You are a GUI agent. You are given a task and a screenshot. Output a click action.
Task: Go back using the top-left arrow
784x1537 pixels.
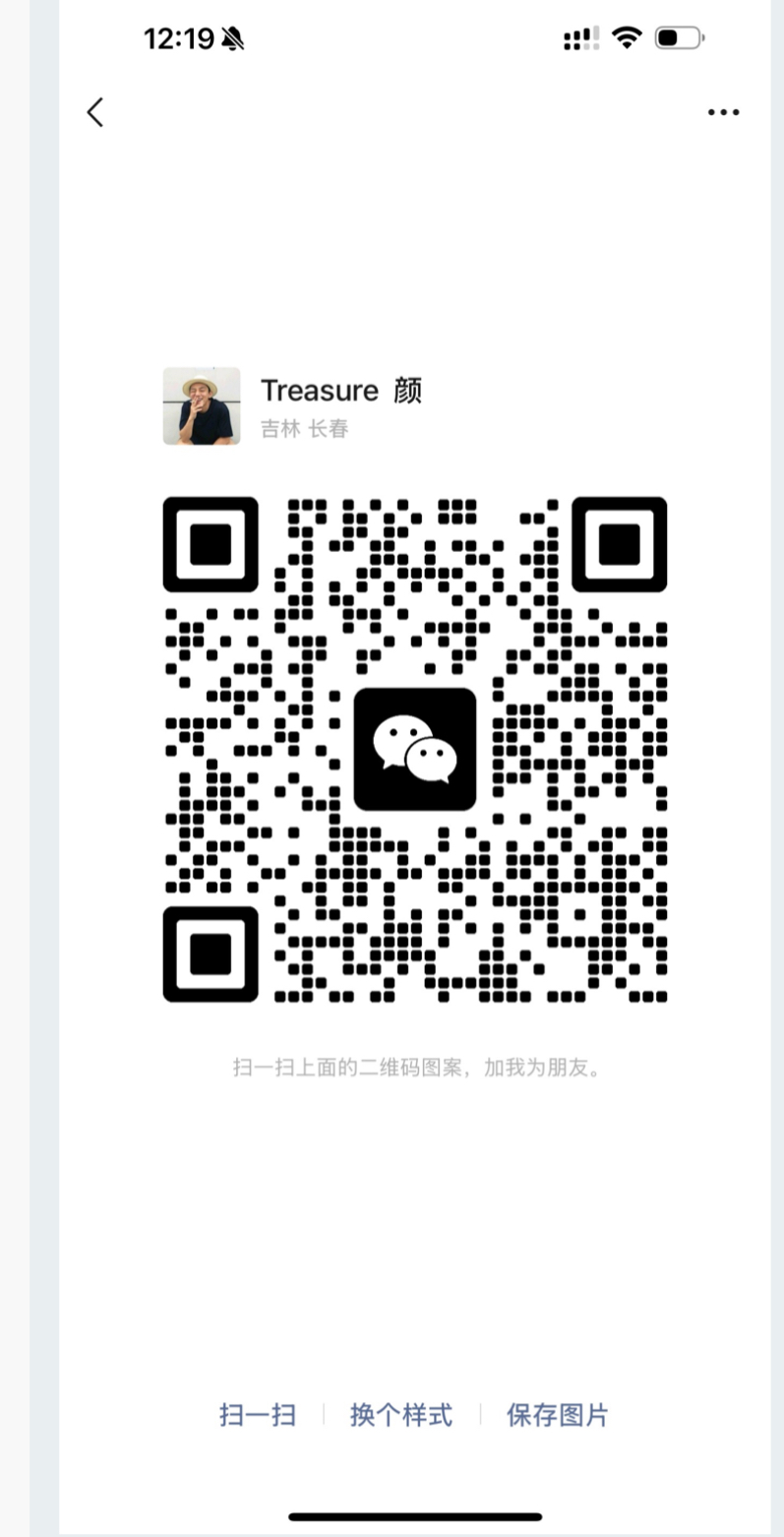click(95, 112)
